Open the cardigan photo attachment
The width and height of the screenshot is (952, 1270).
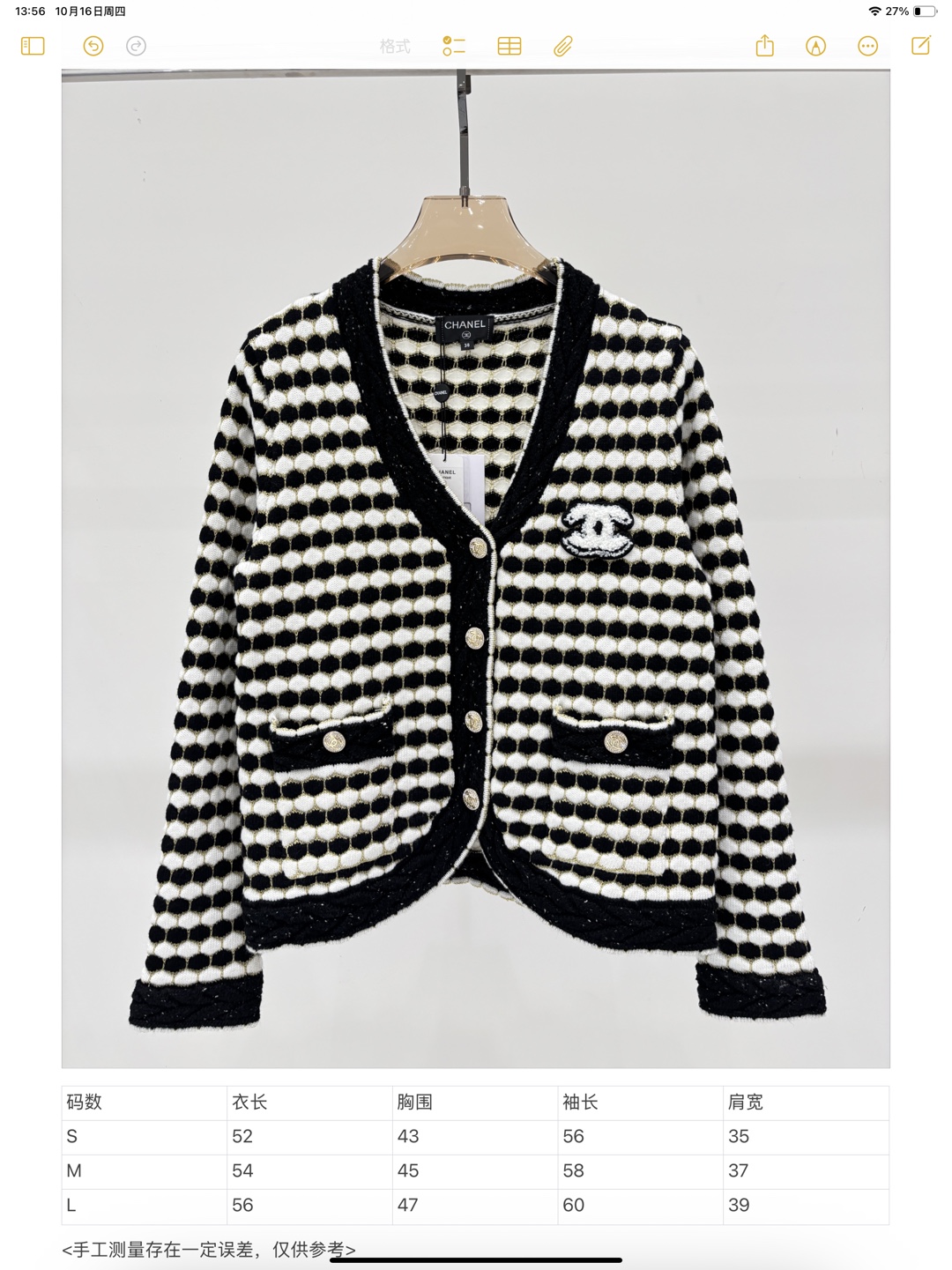tap(475, 568)
